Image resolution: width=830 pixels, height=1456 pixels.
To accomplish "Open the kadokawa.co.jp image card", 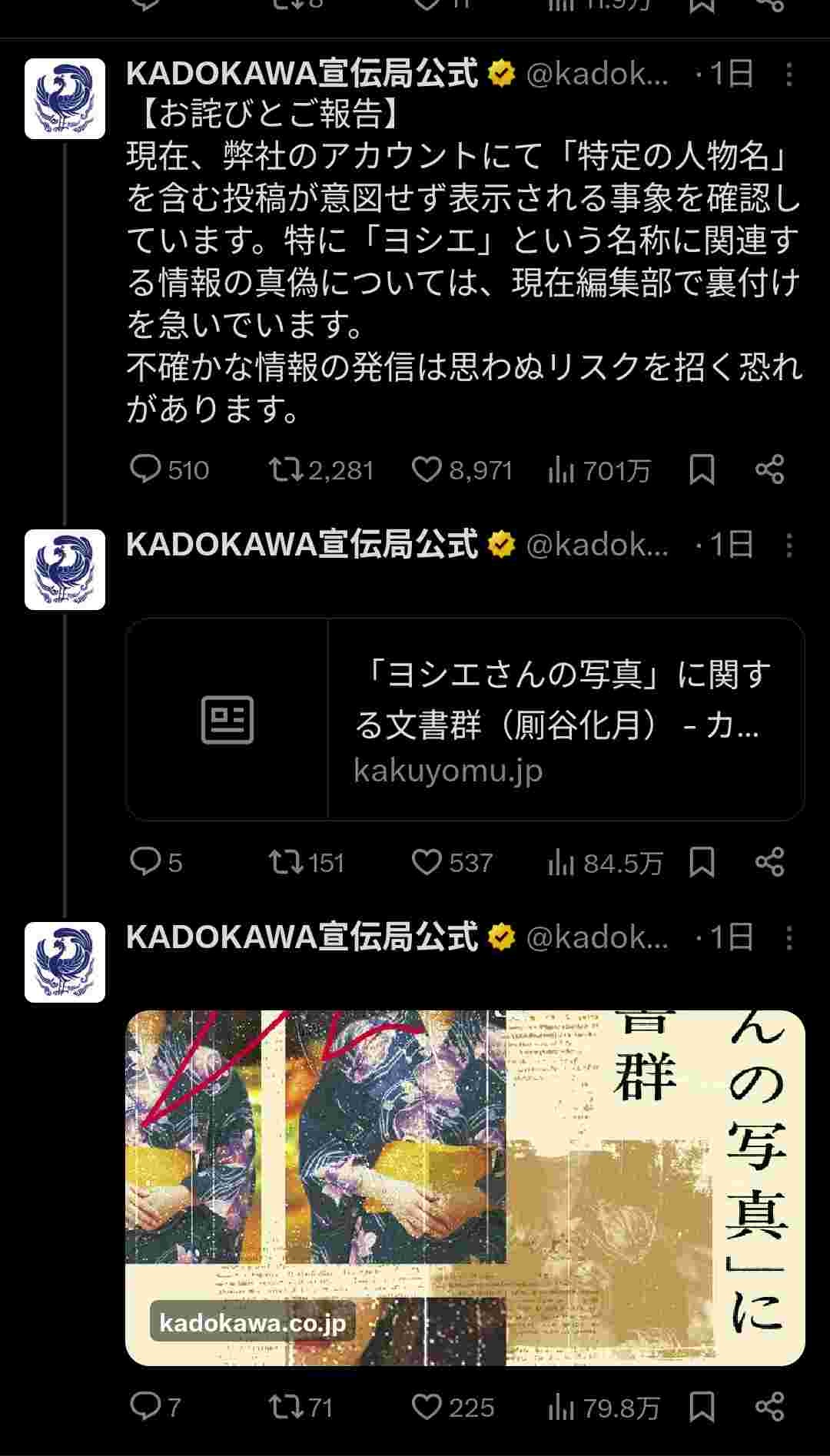I will pos(465,1187).
